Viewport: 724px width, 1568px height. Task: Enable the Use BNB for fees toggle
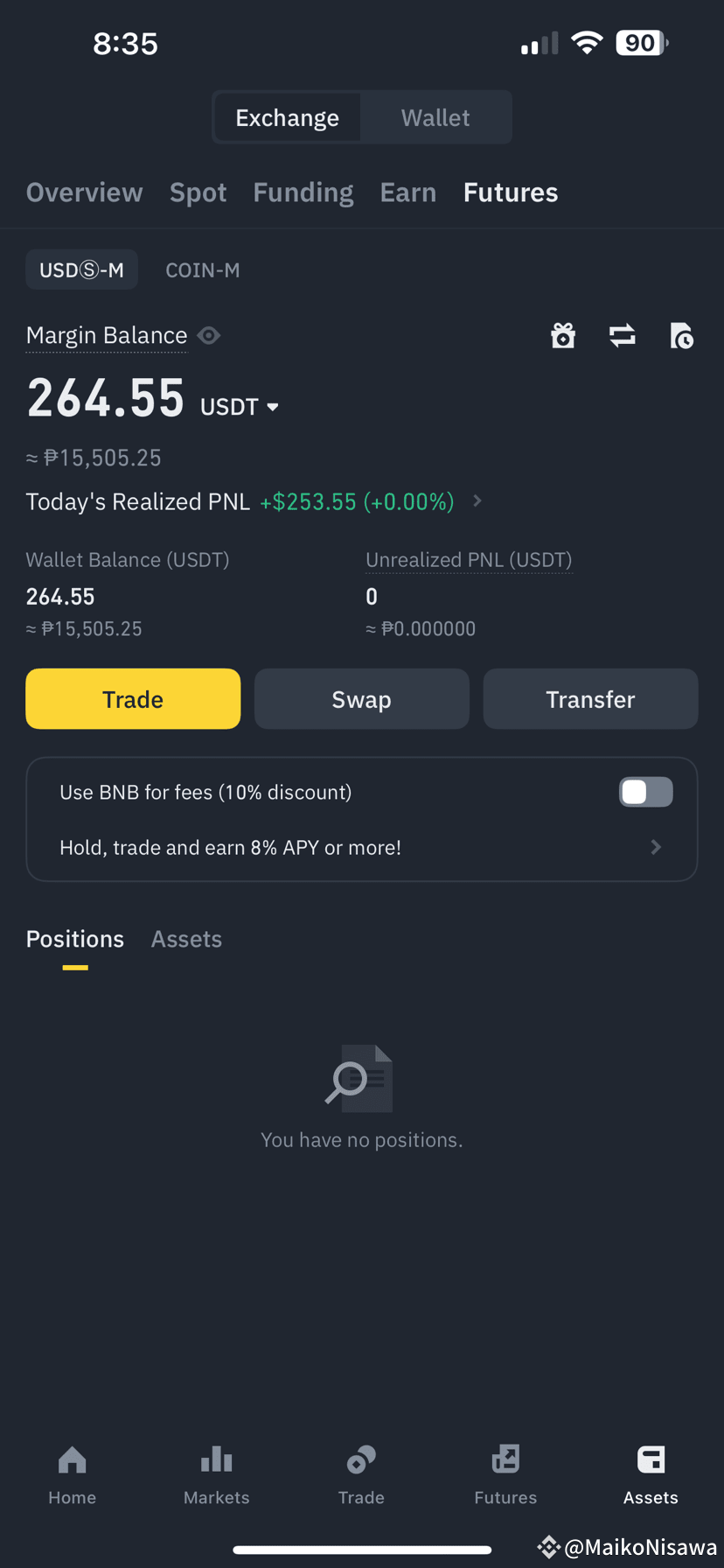click(646, 791)
